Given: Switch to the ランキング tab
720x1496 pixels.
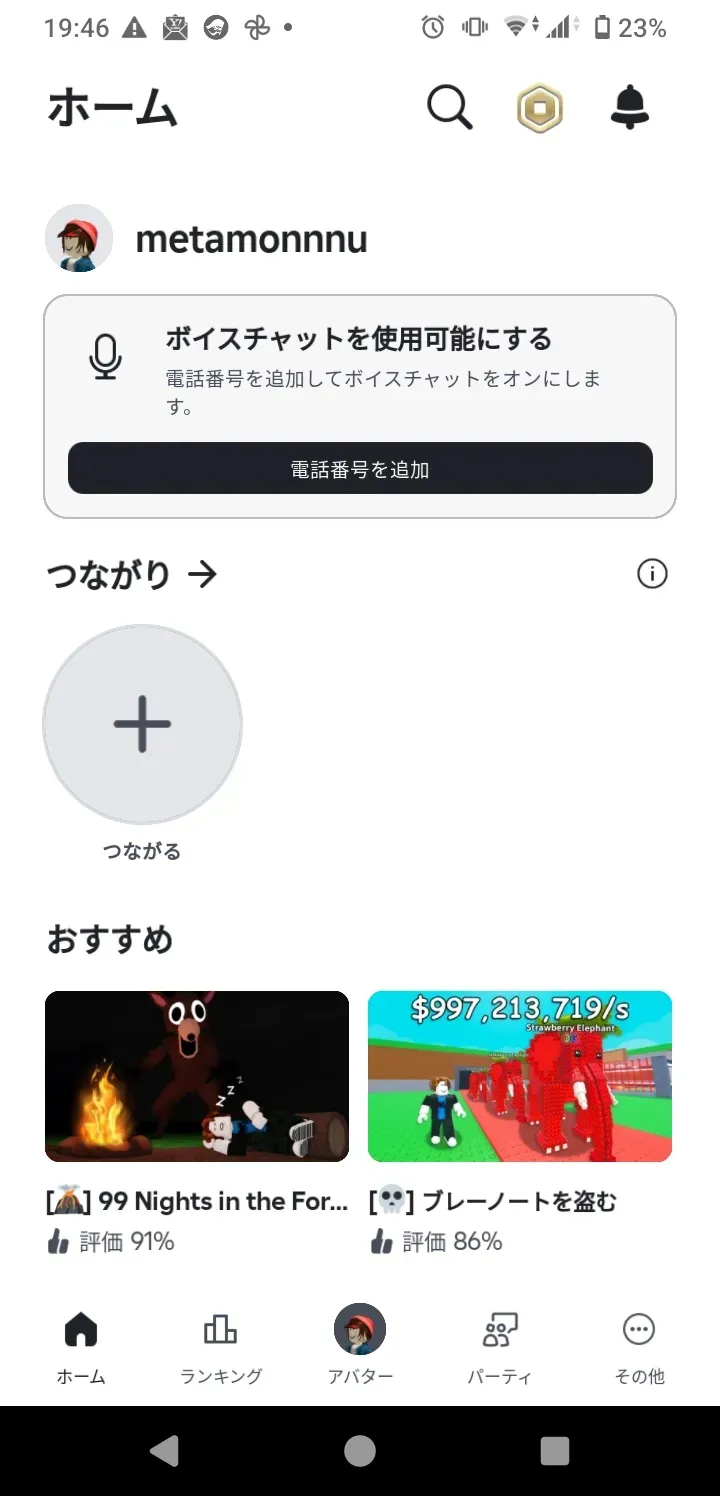Looking at the screenshot, I should pos(221,1346).
